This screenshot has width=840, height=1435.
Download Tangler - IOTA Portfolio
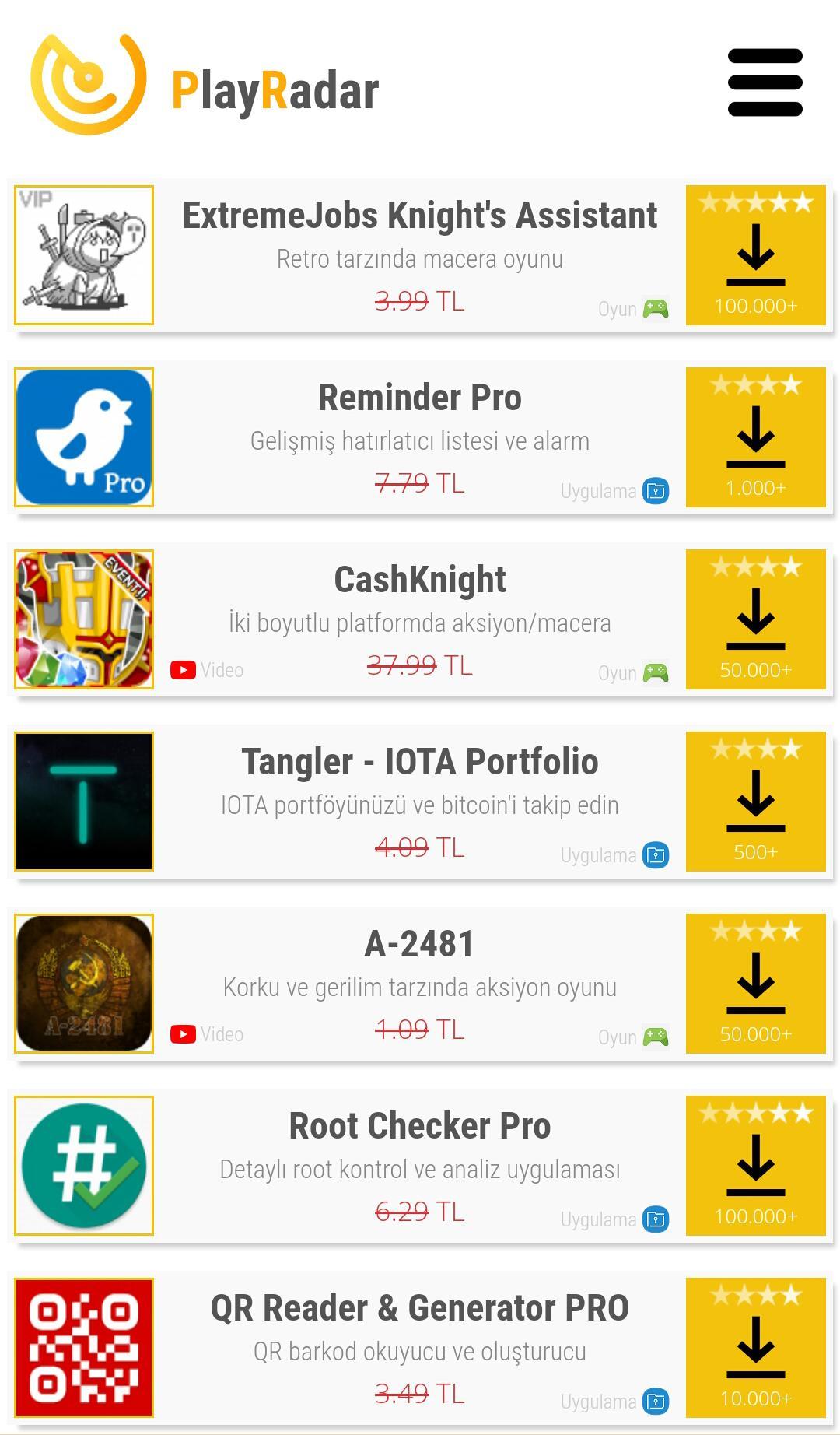coord(755,802)
